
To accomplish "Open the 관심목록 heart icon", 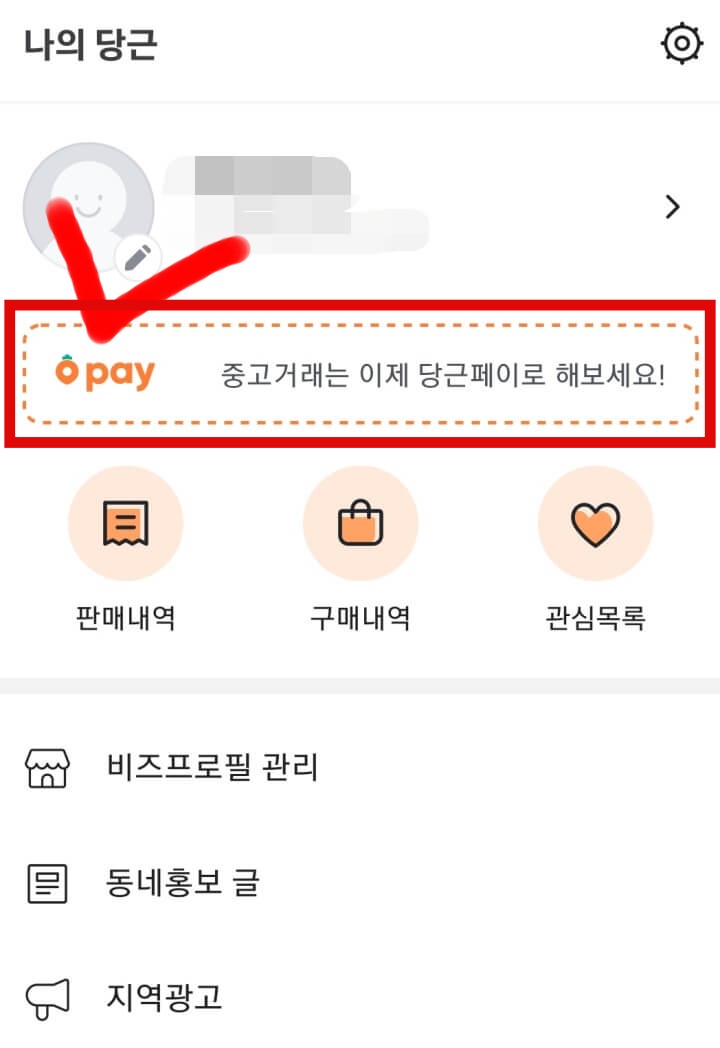I will (x=595, y=523).
